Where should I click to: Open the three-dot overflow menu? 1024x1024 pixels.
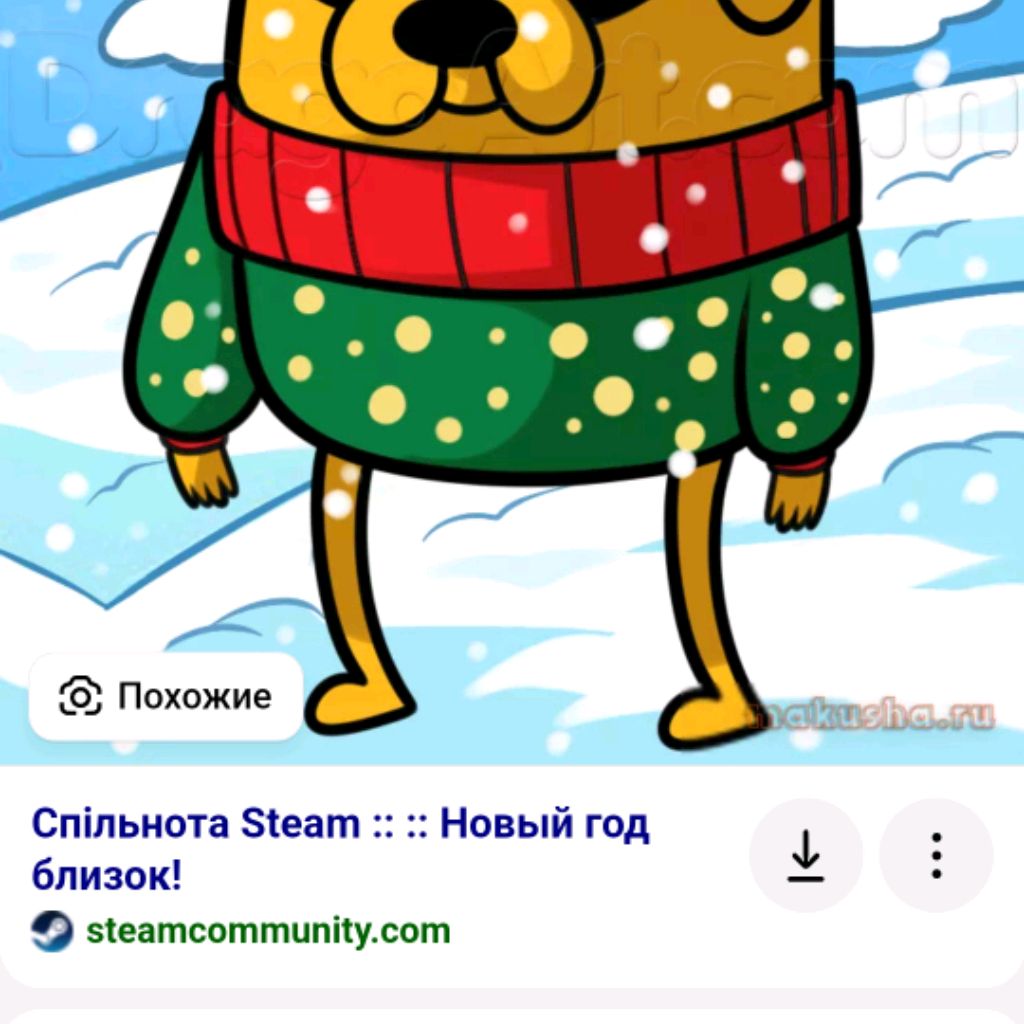coord(936,856)
